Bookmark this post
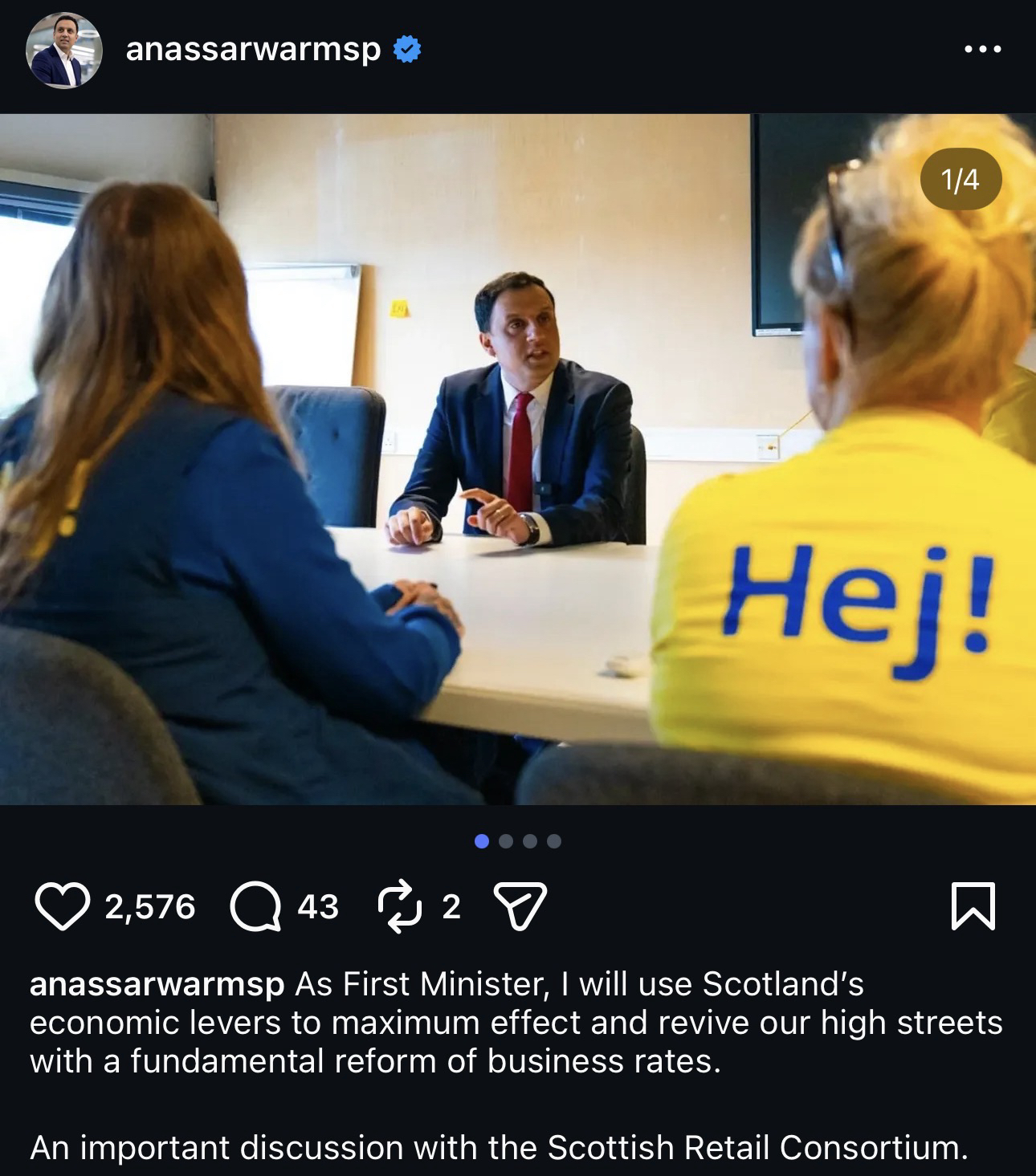 tap(973, 906)
